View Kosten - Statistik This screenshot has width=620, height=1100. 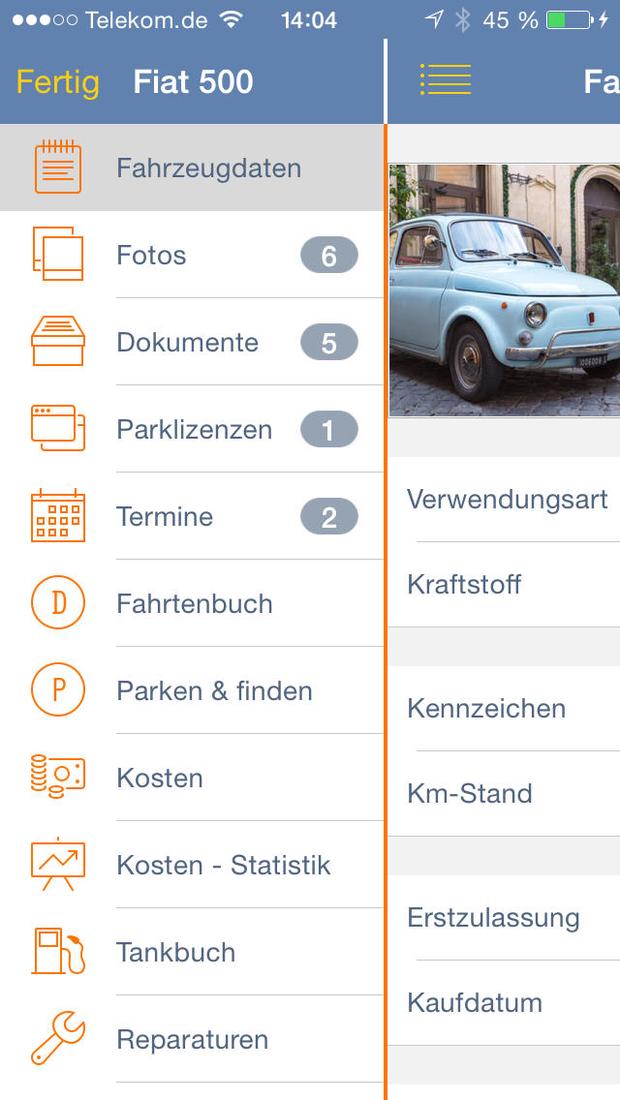[191, 864]
